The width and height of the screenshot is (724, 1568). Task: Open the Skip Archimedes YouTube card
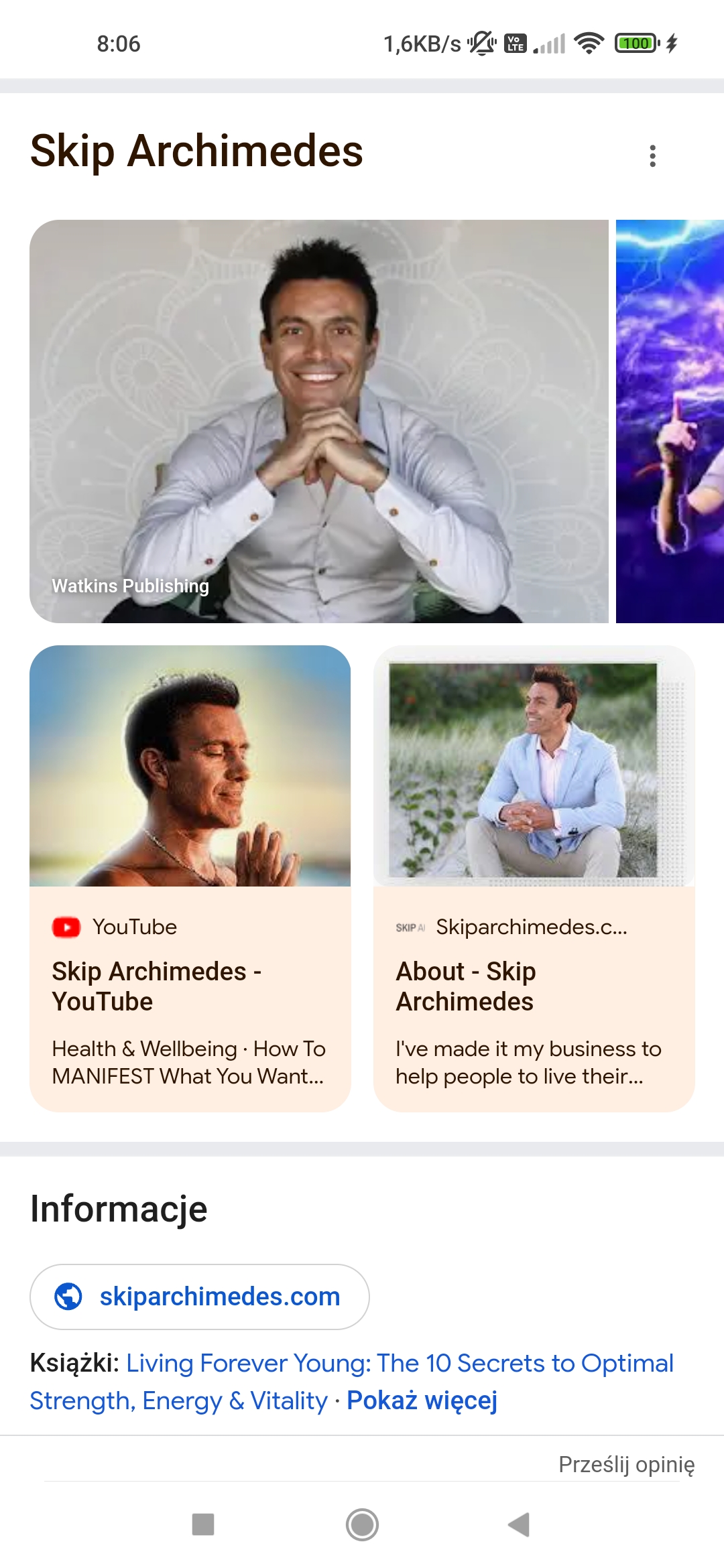(190, 878)
